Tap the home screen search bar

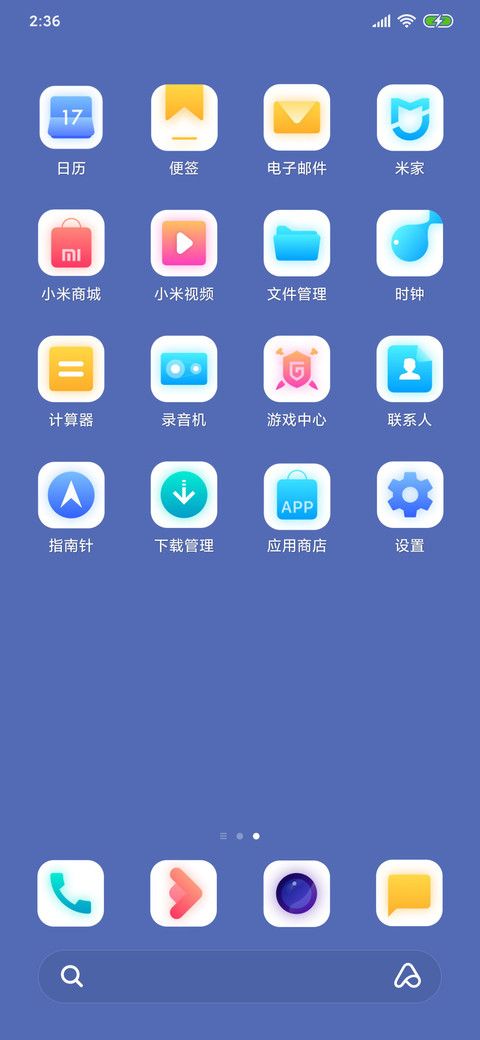(240, 976)
